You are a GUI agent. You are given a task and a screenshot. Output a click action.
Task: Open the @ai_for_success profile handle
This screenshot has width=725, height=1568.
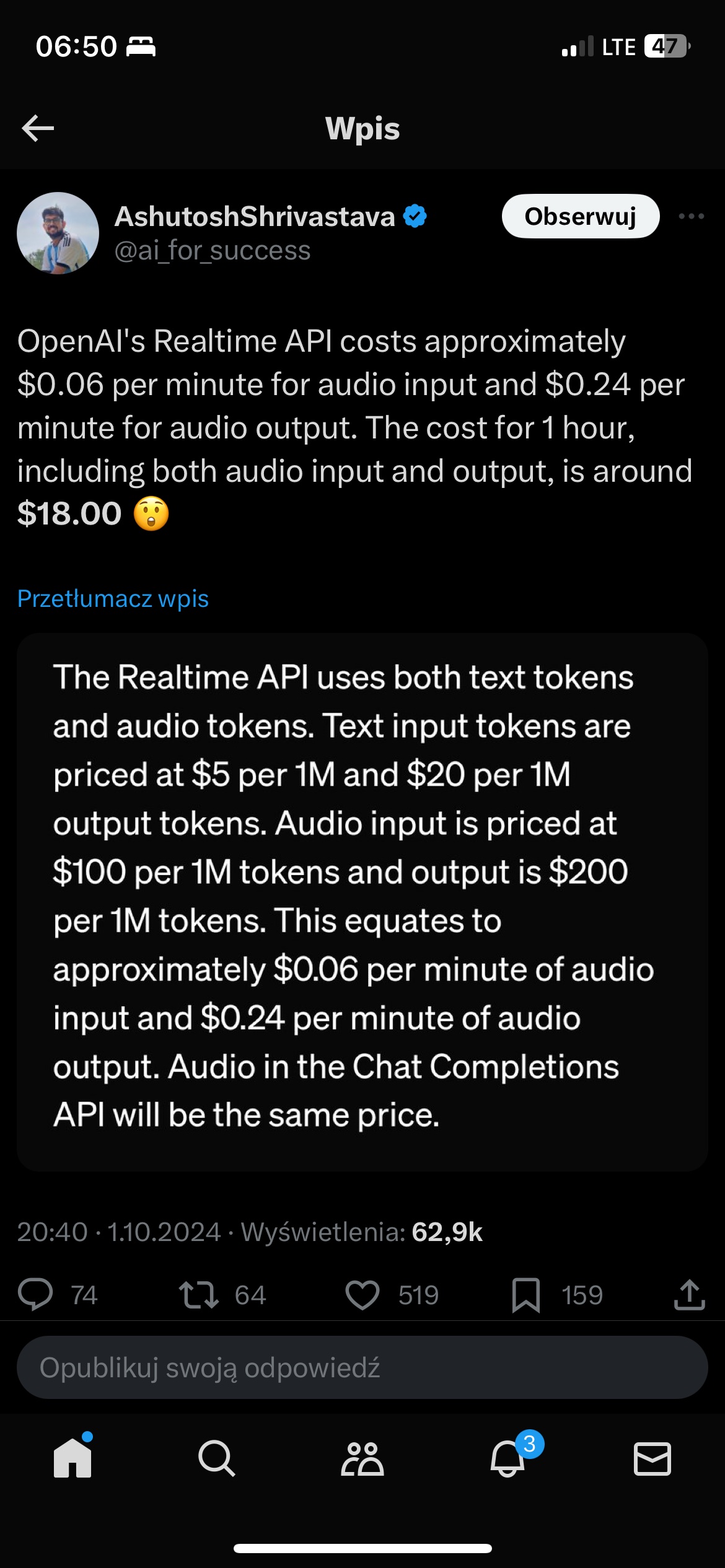(213, 251)
